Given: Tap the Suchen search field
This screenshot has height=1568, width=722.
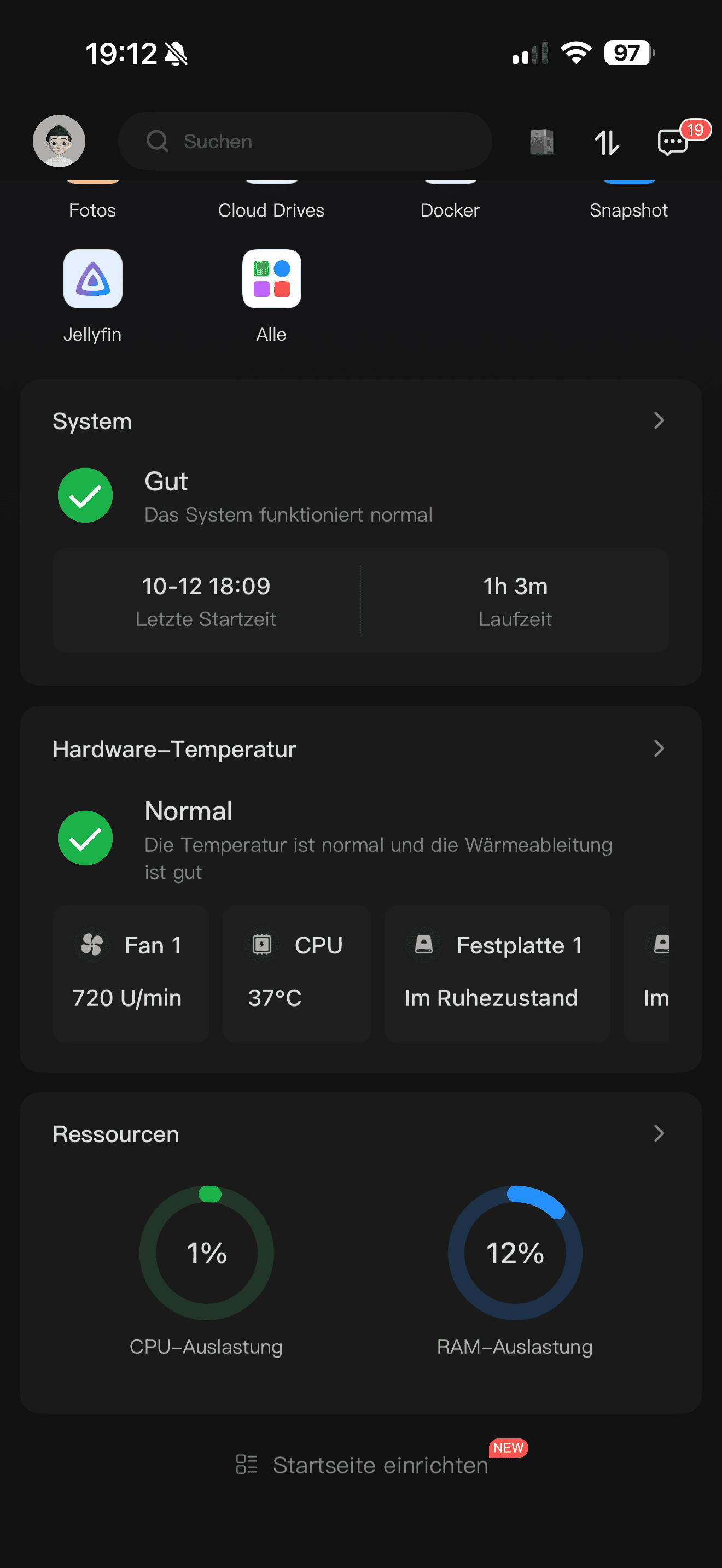Looking at the screenshot, I should pos(304,141).
